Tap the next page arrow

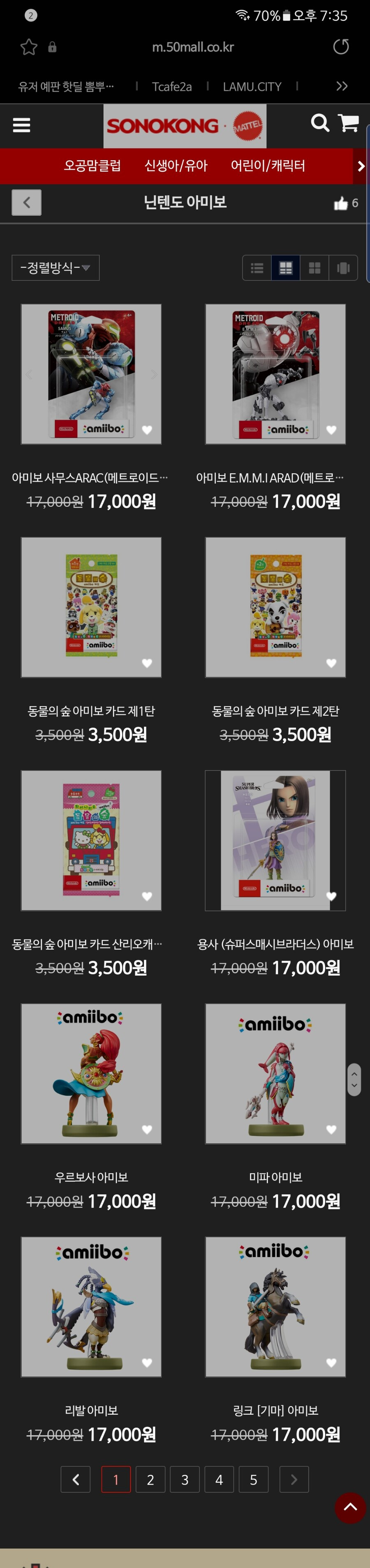click(x=294, y=1479)
